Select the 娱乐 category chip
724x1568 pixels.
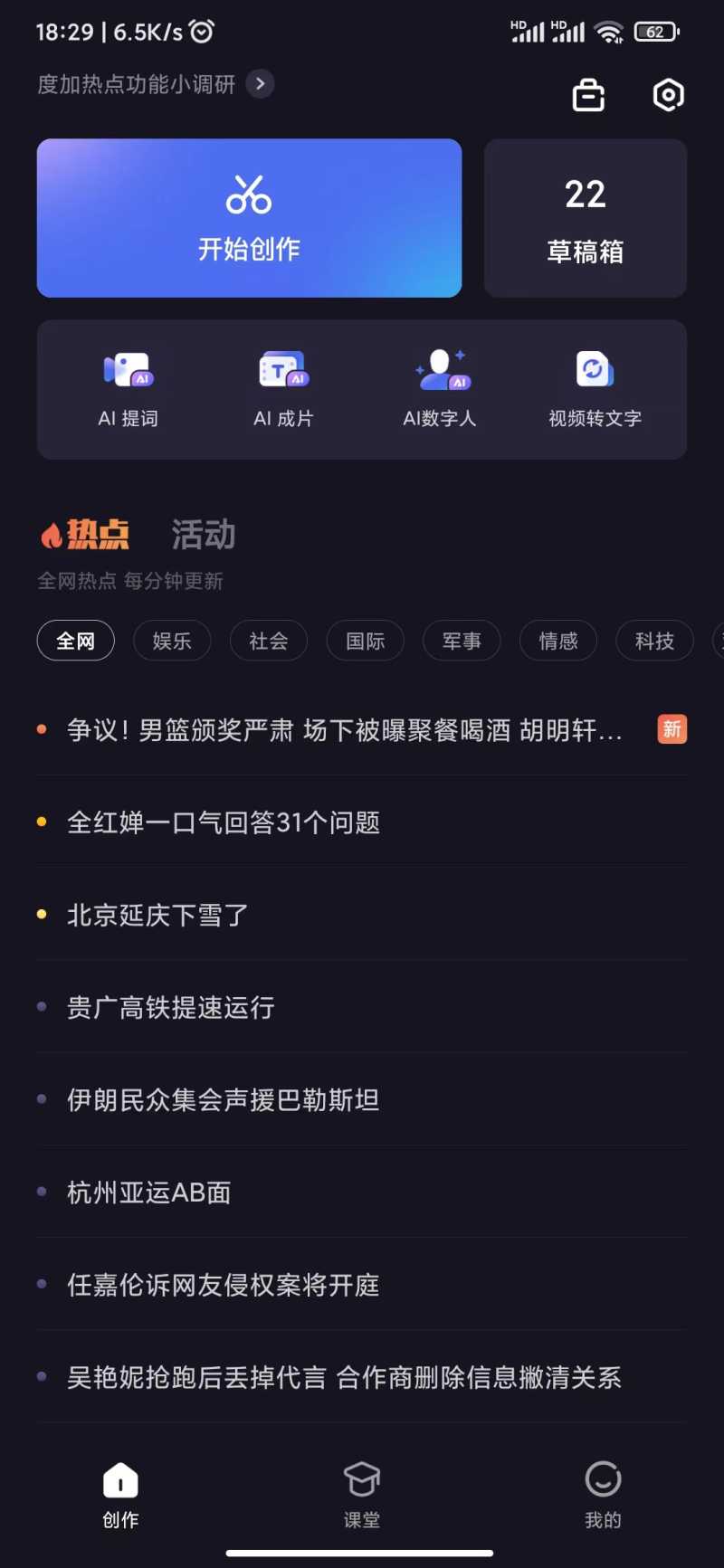[x=172, y=641]
